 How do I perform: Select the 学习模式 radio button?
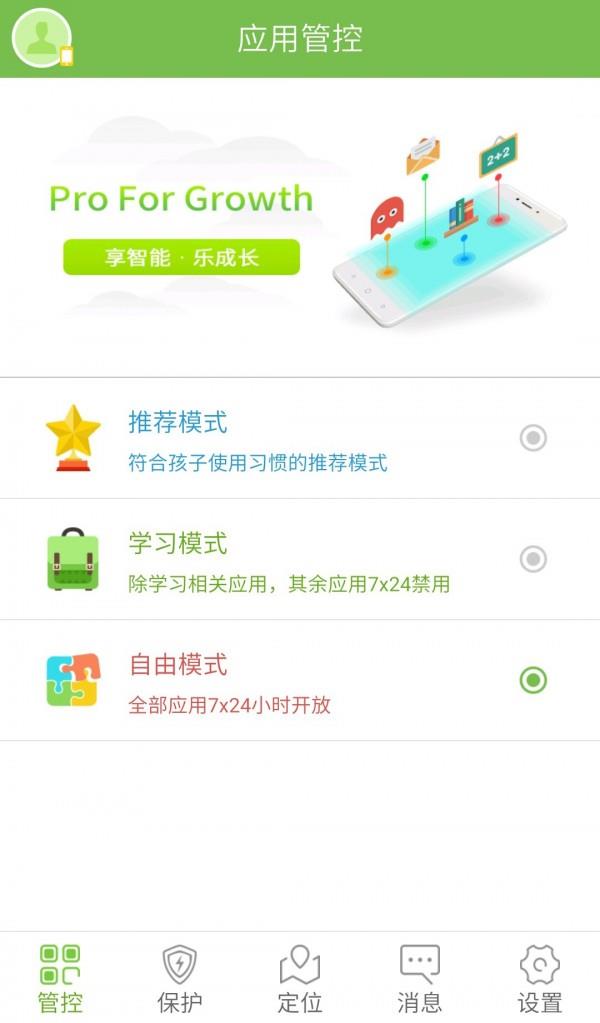[x=533, y=559]
